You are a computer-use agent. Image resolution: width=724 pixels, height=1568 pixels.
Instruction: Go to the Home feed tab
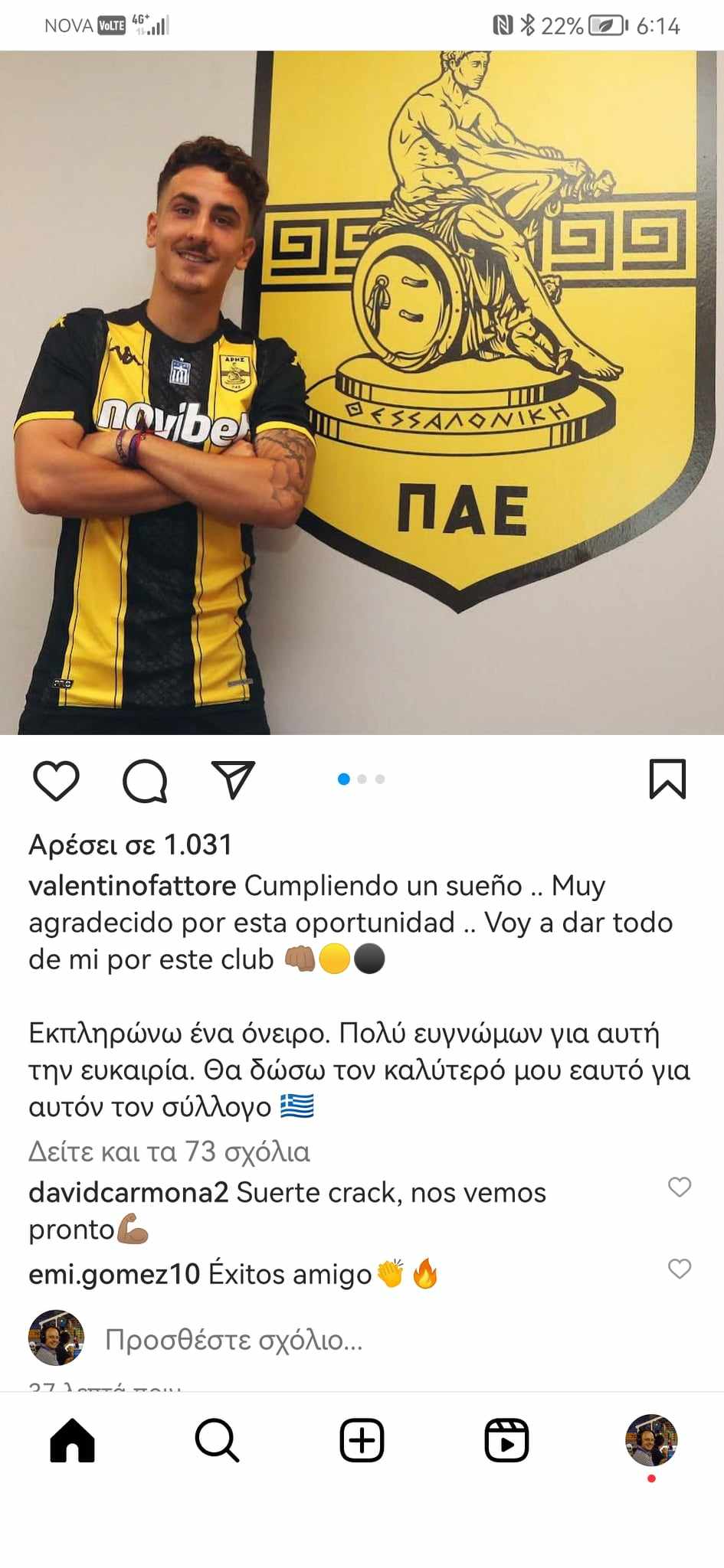[72, 1440]
